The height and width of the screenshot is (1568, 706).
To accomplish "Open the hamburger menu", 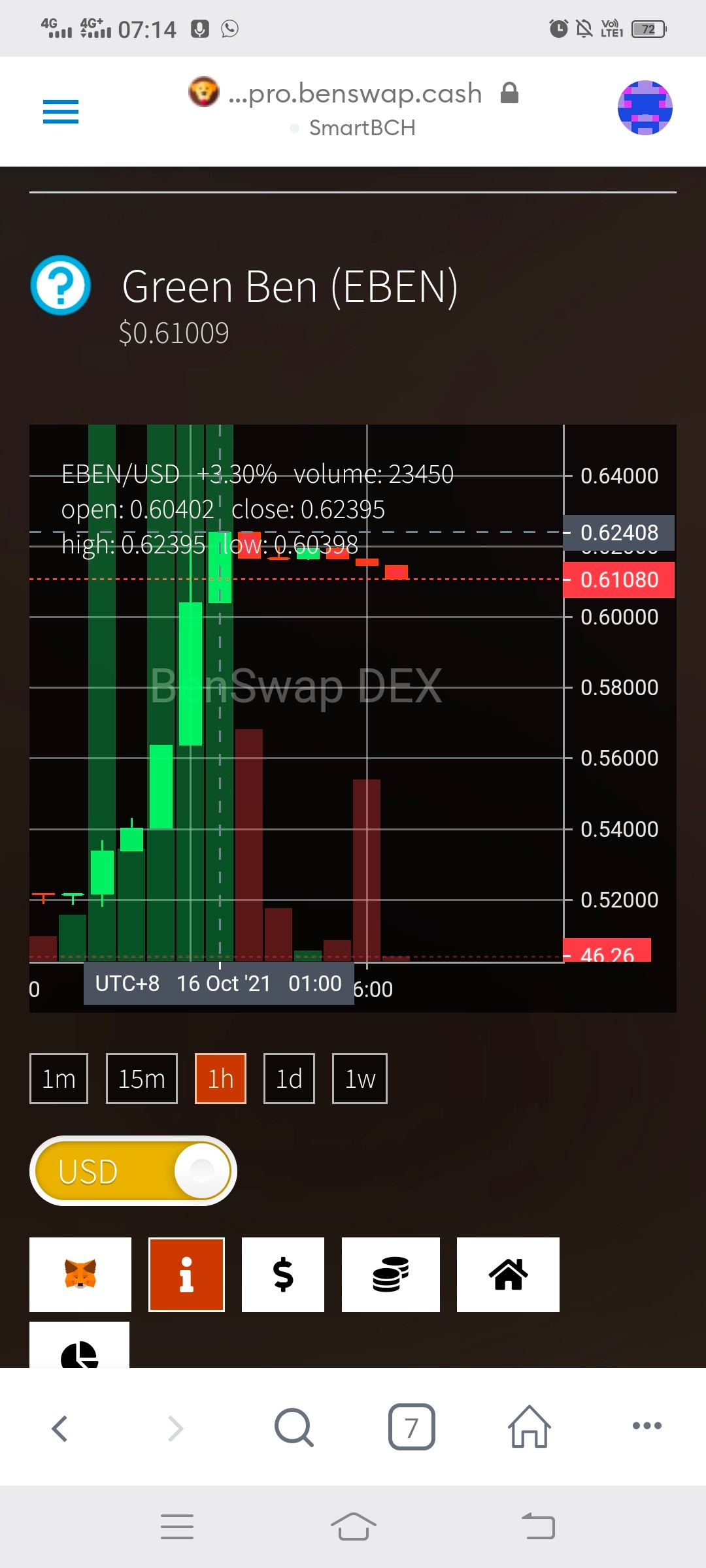I will [61, 111].
